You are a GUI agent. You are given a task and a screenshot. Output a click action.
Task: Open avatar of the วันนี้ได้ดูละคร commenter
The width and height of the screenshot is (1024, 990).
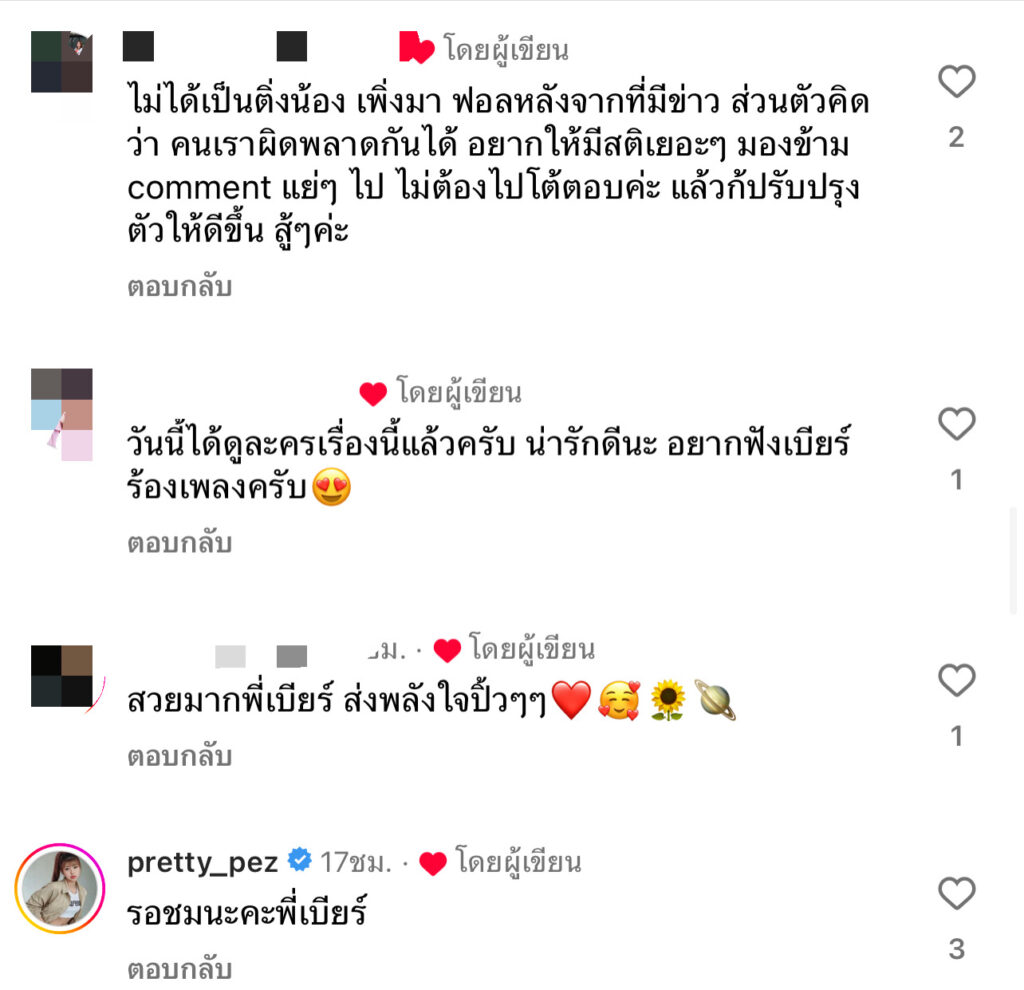tap(62, 414)
